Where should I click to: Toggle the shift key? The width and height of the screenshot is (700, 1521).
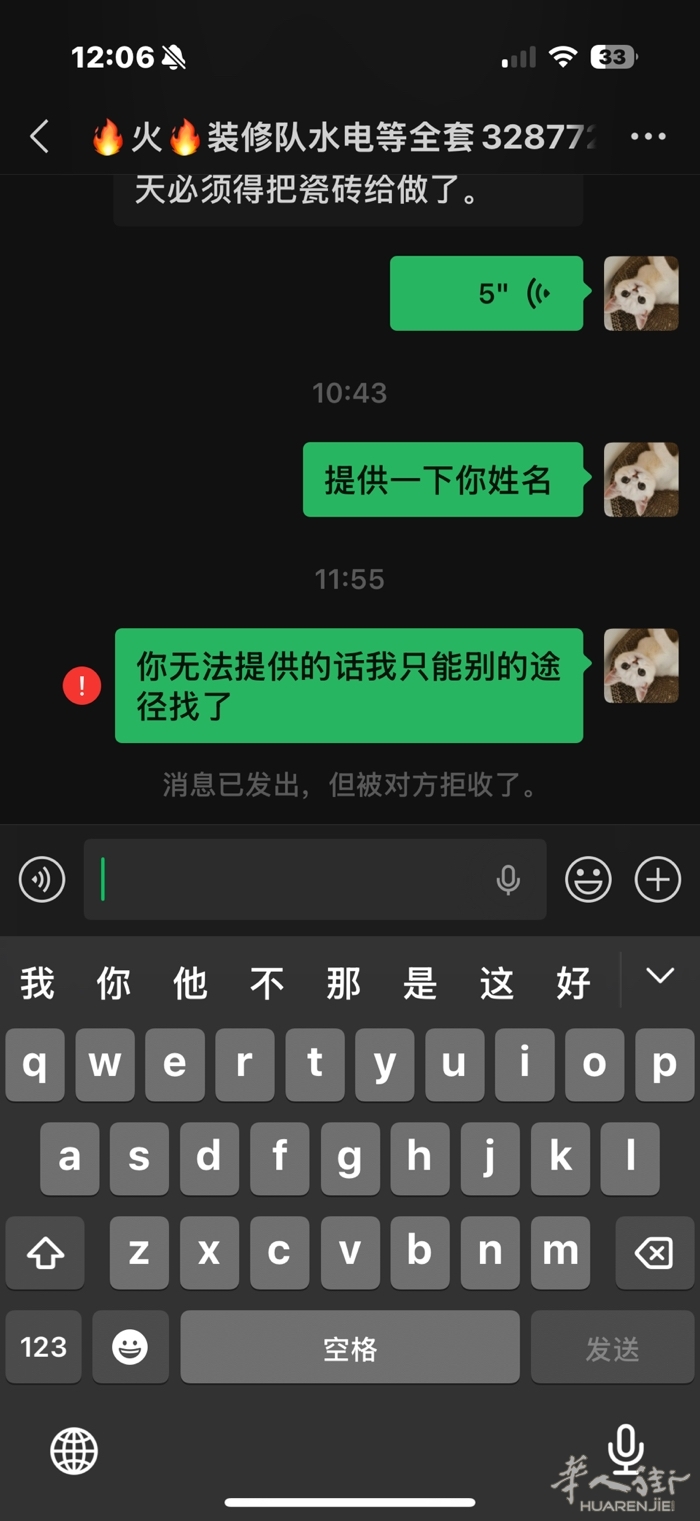pos(45,1252)
